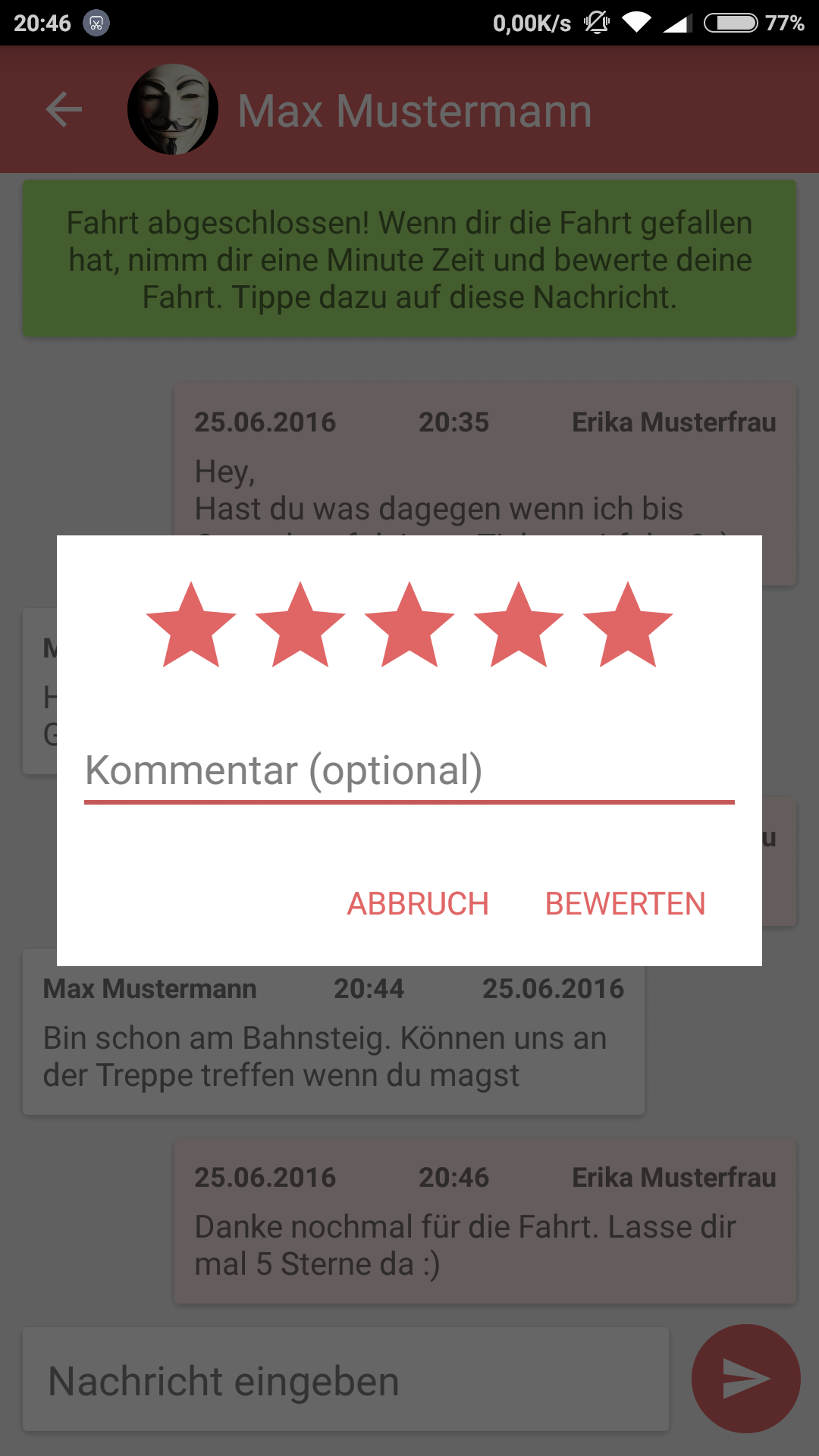Choose the third star
Image resolution: width=819 pixels, height=1456 pixels.
pos(409,625)
